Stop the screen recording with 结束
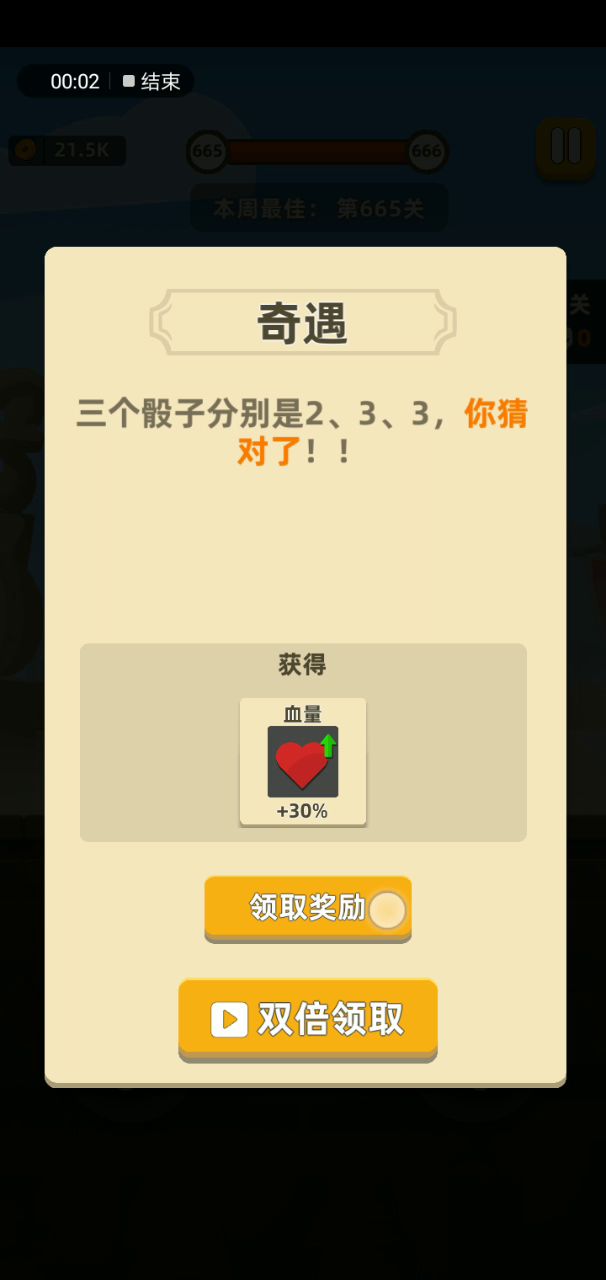Viewport: 606px width, 1280px height. 152,82
